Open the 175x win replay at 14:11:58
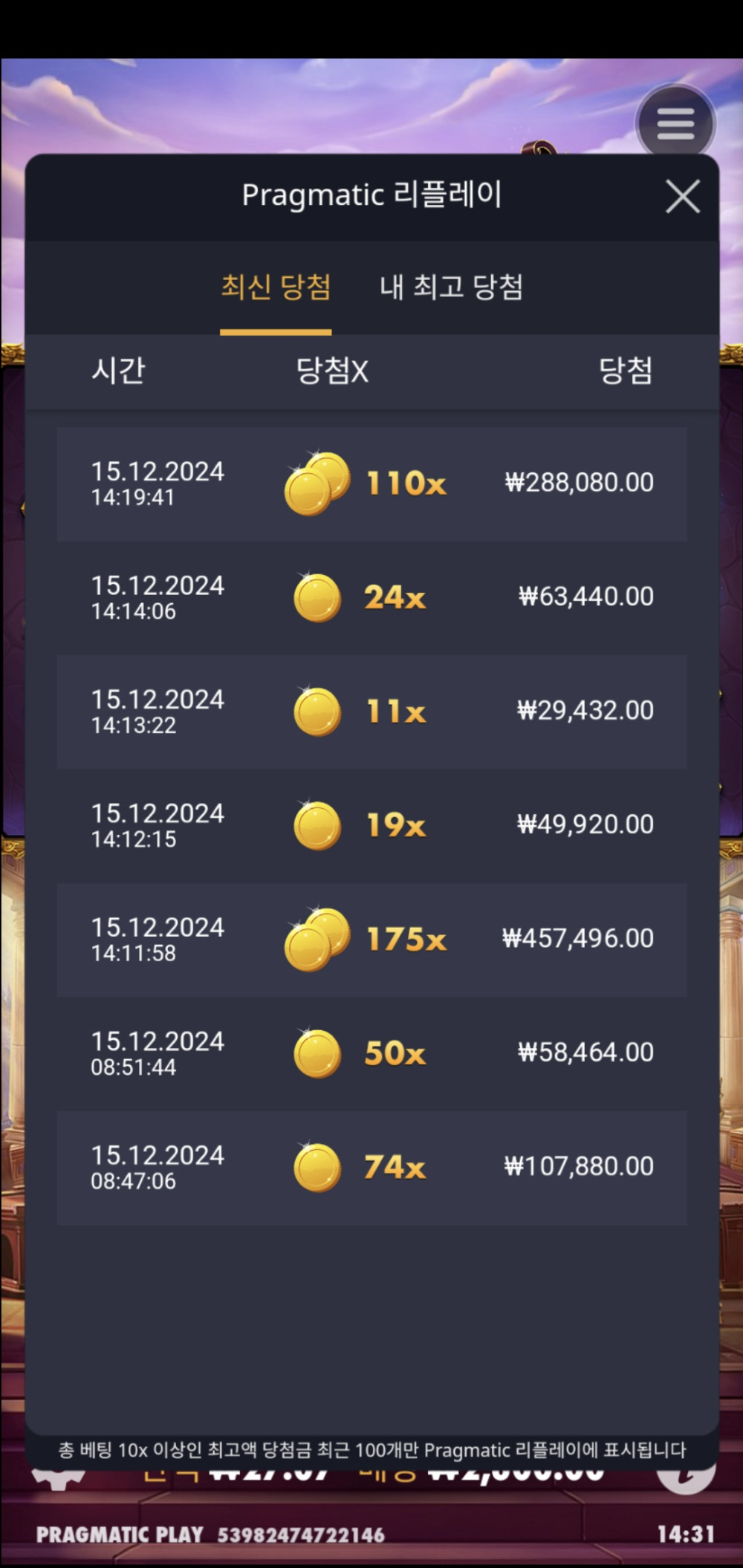Viewport: 743px width, 1568px height. click(x=371, y=940)
